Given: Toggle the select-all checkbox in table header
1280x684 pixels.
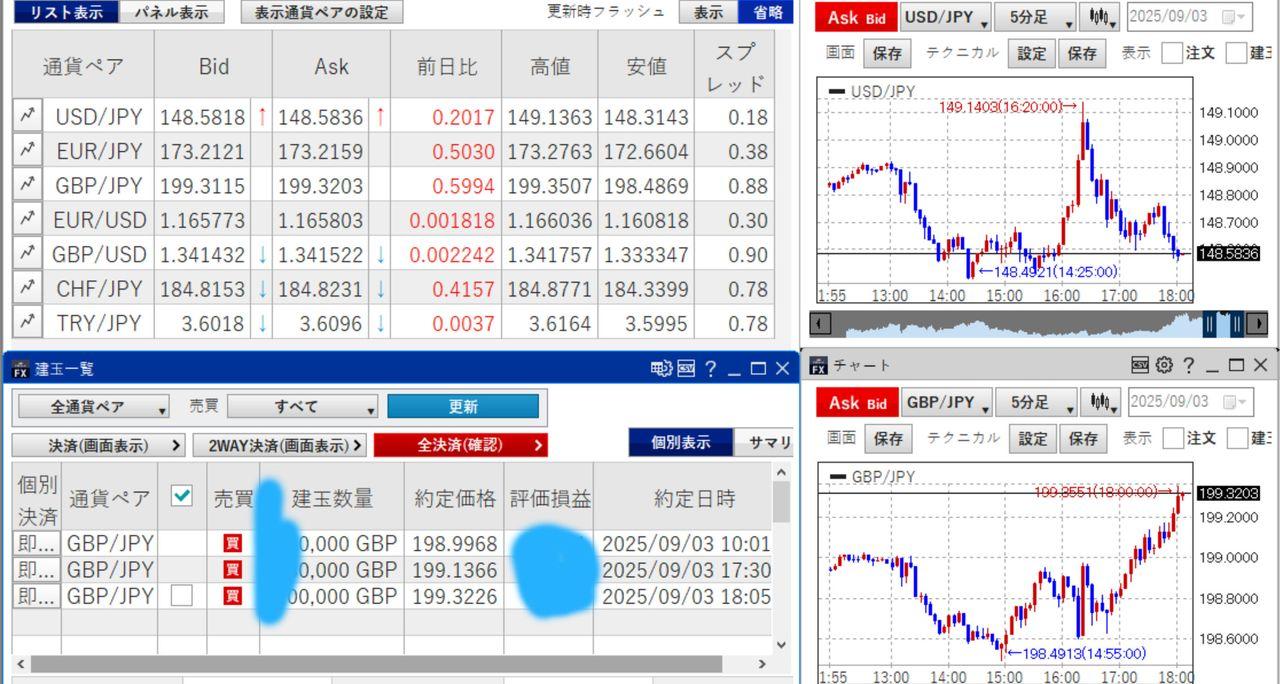Looking at the screenshot, I should click(182, 496).
